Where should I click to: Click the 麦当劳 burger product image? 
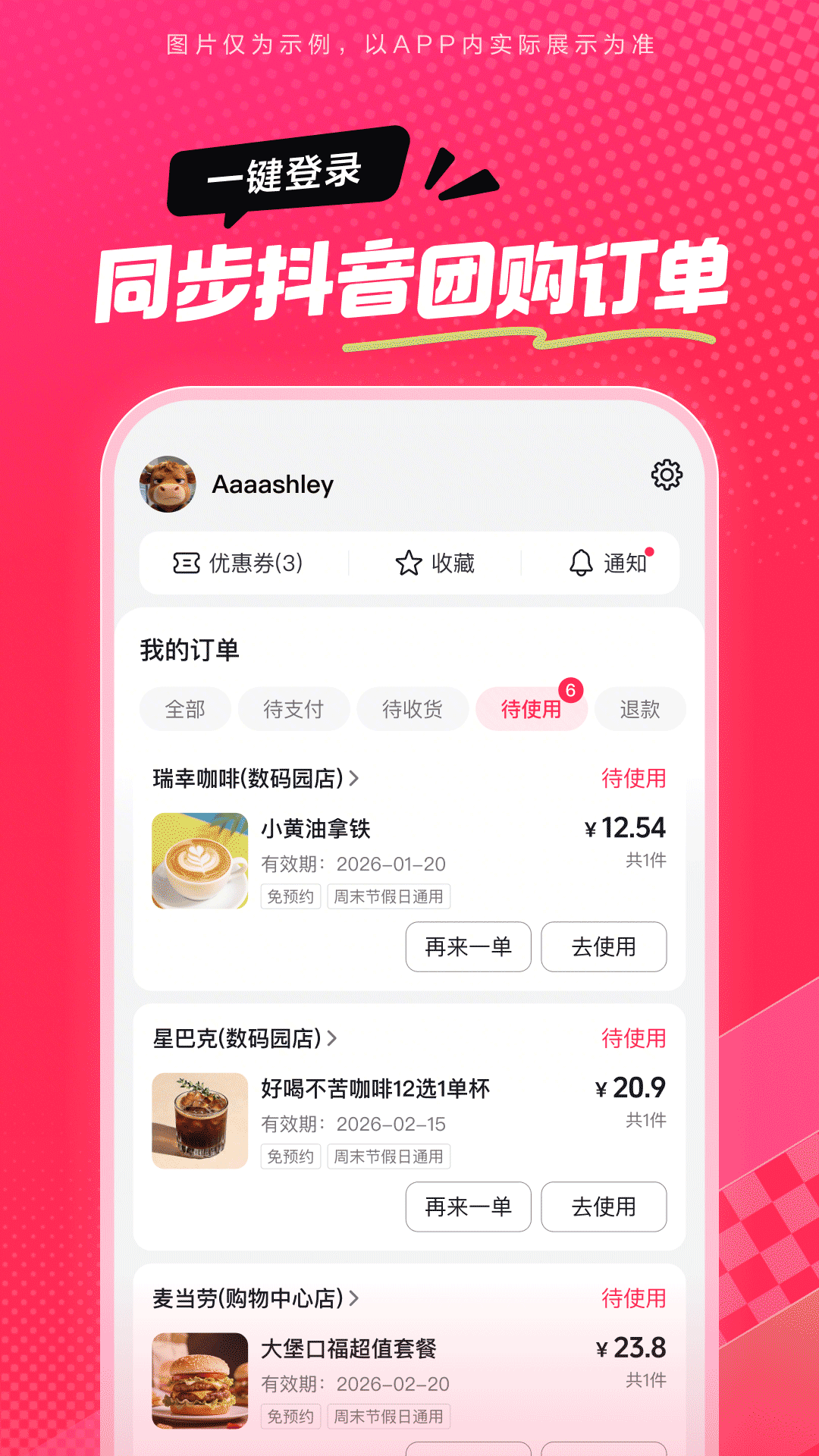[199, 1380]
